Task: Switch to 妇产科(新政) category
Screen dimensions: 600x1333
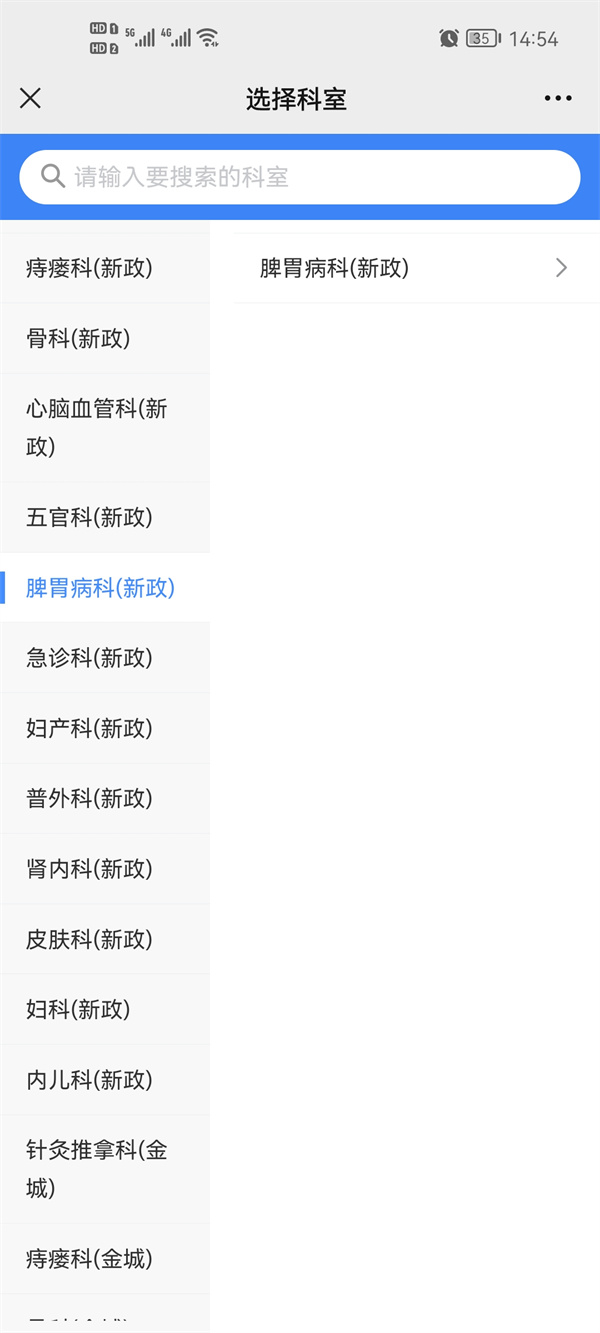Action: click(104, 728)
